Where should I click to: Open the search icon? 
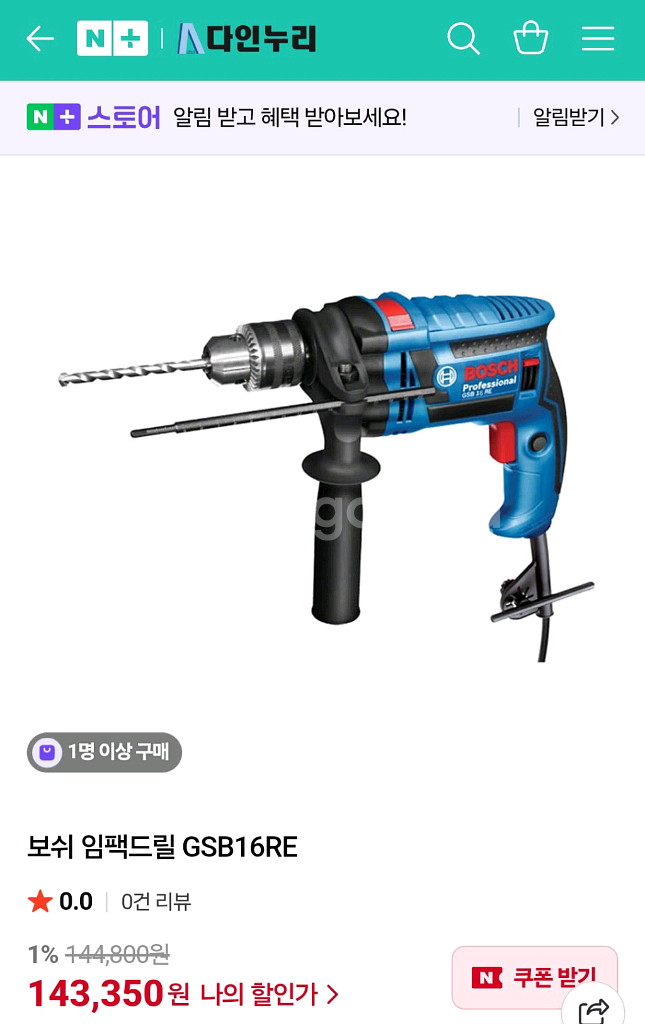tap(463, 39)
